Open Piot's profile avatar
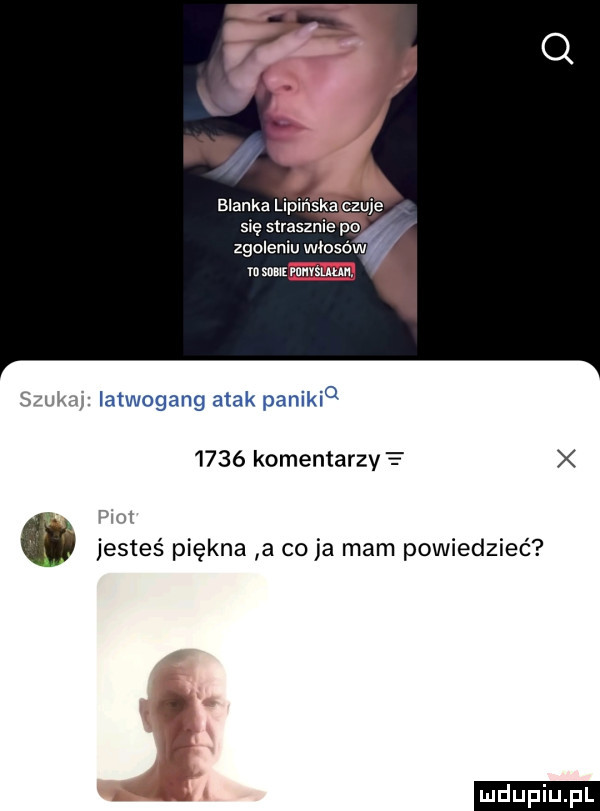 [42, 538]
